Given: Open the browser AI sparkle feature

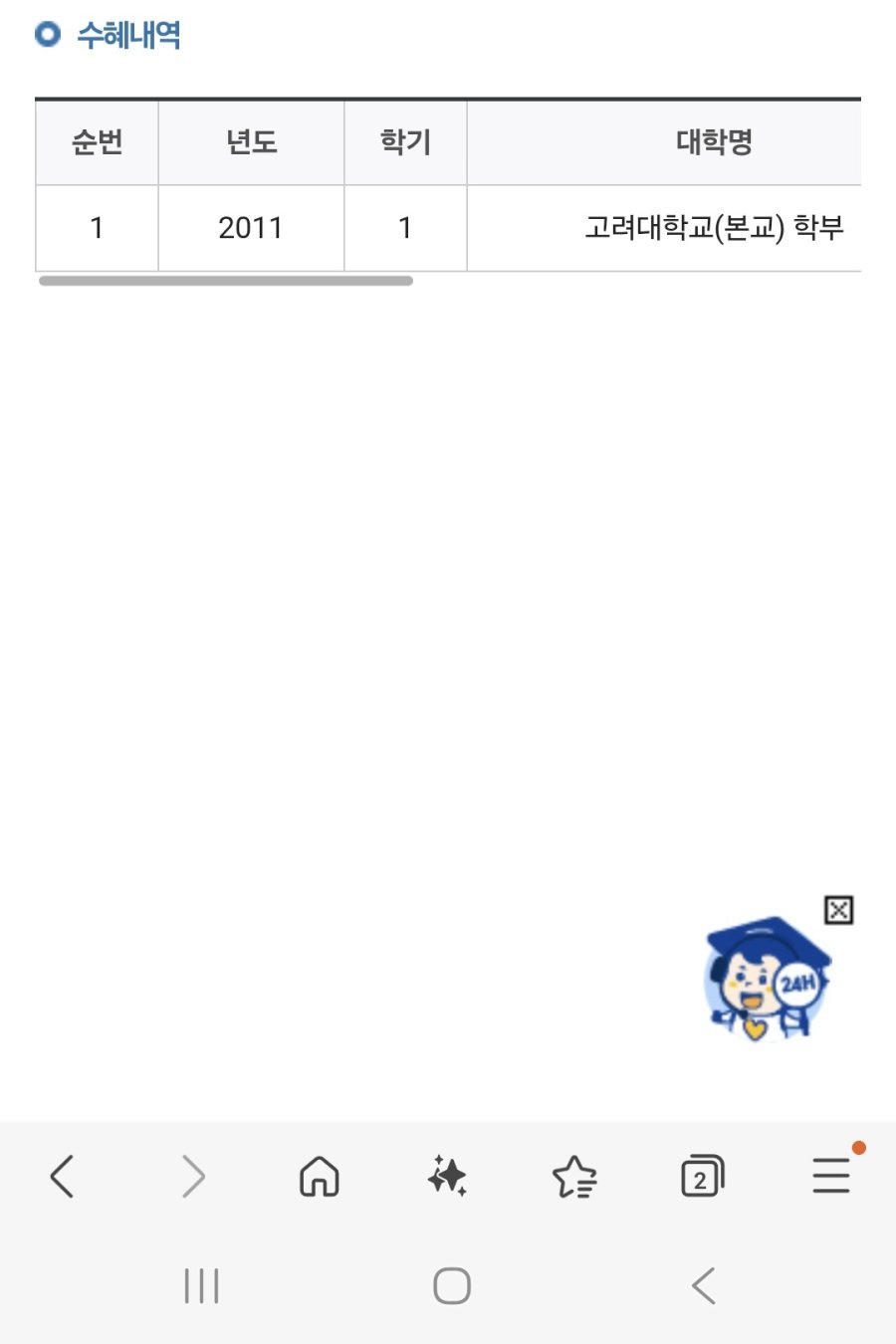Looking at the screenshot, I should click(x=447, y=1177).
